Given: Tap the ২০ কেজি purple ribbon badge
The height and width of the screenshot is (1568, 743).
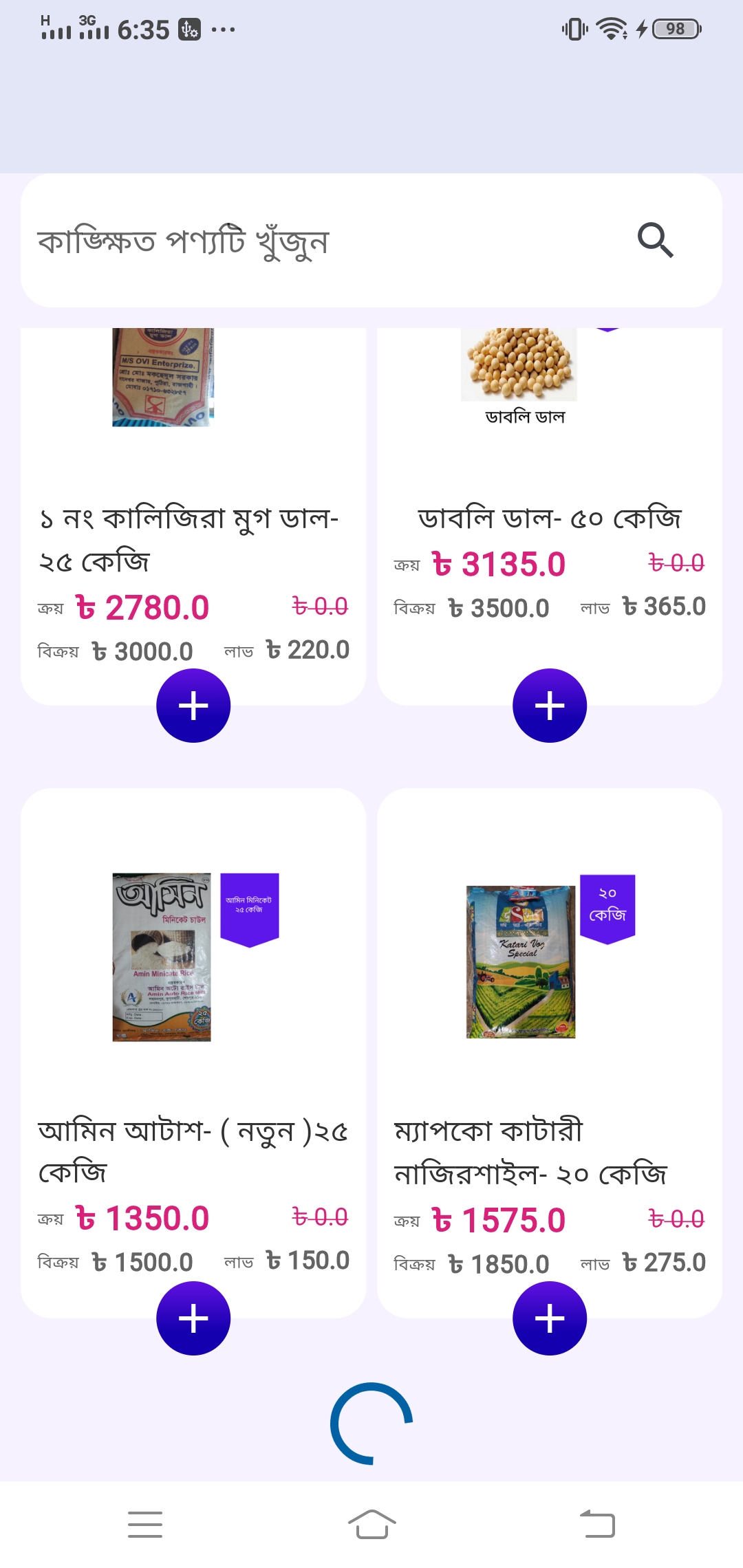Looking at the screenshot, I should coord(609,908).
